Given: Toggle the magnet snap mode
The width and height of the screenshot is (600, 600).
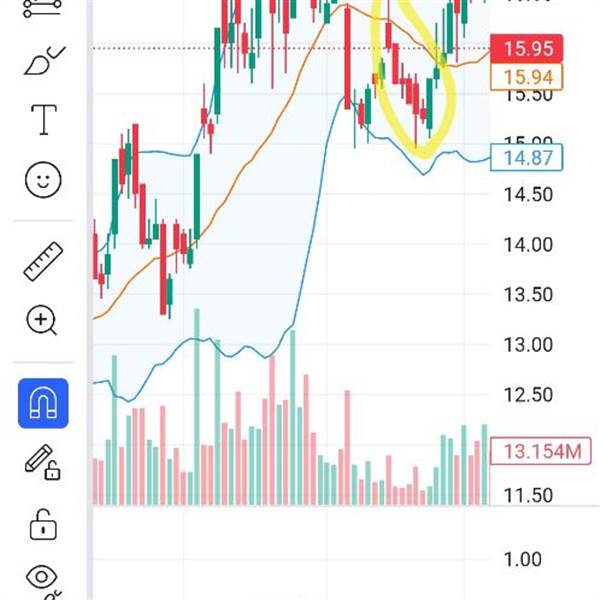Looking at the screenshot, I should 43,403.
